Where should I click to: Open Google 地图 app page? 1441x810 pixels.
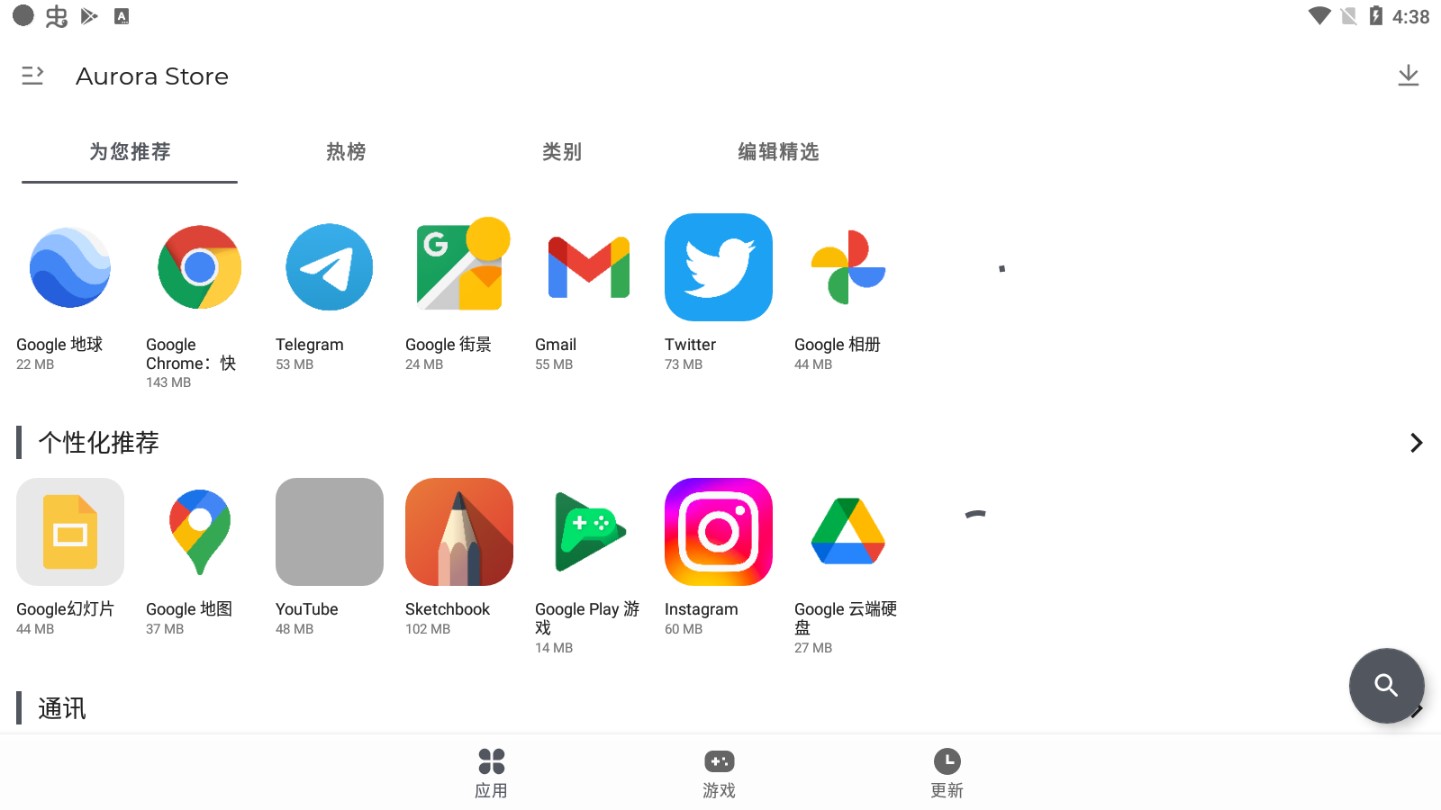pos(199,532)
